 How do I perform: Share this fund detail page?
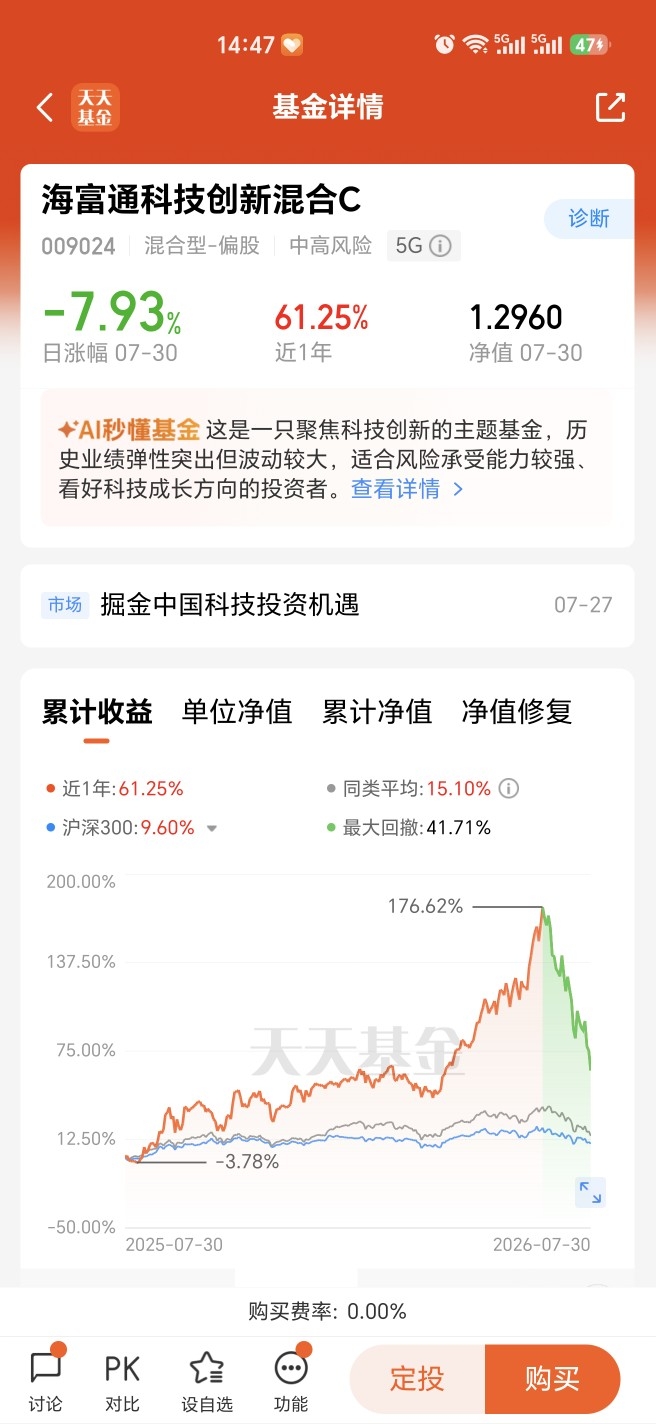[610, 107]
